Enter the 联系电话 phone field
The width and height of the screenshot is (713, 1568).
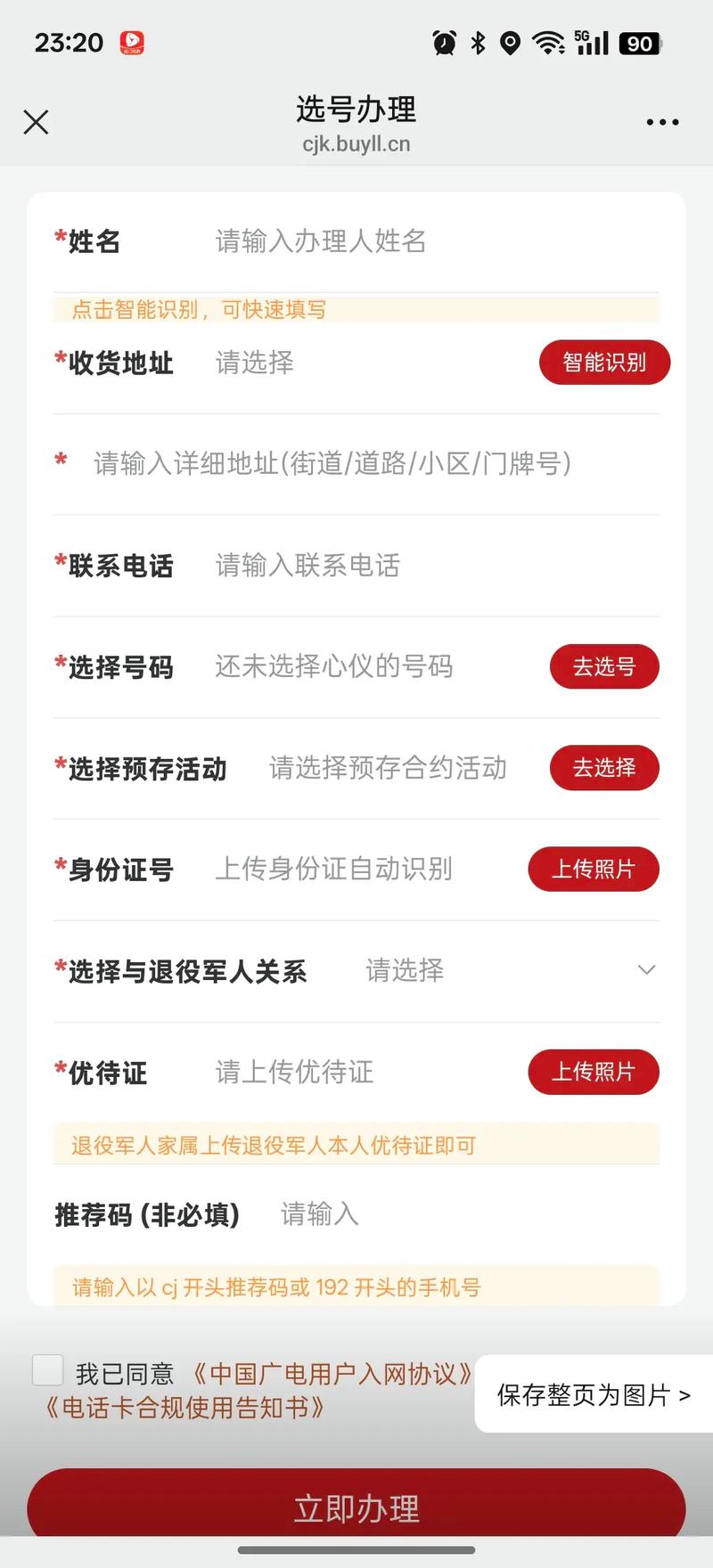(x=428, y=566)
